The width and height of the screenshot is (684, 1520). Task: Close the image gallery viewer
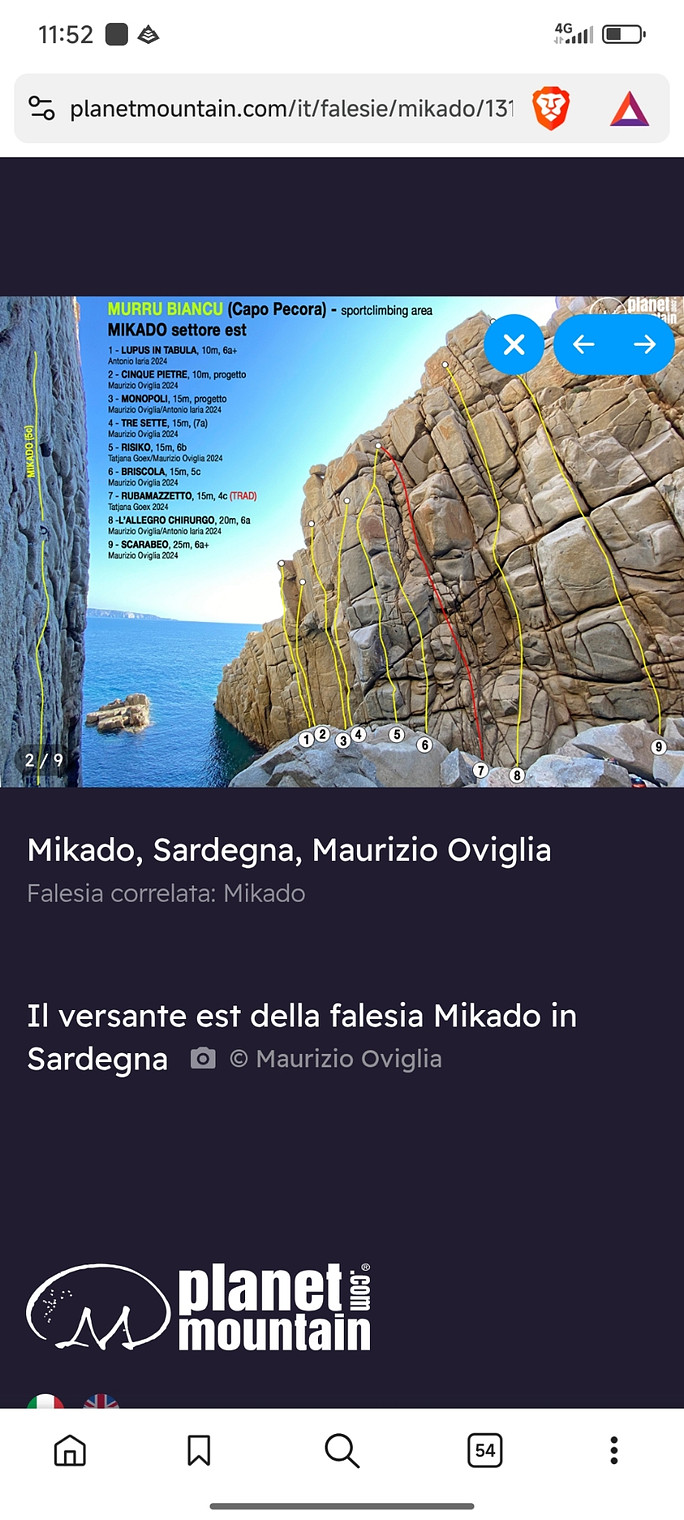[514, 345]
